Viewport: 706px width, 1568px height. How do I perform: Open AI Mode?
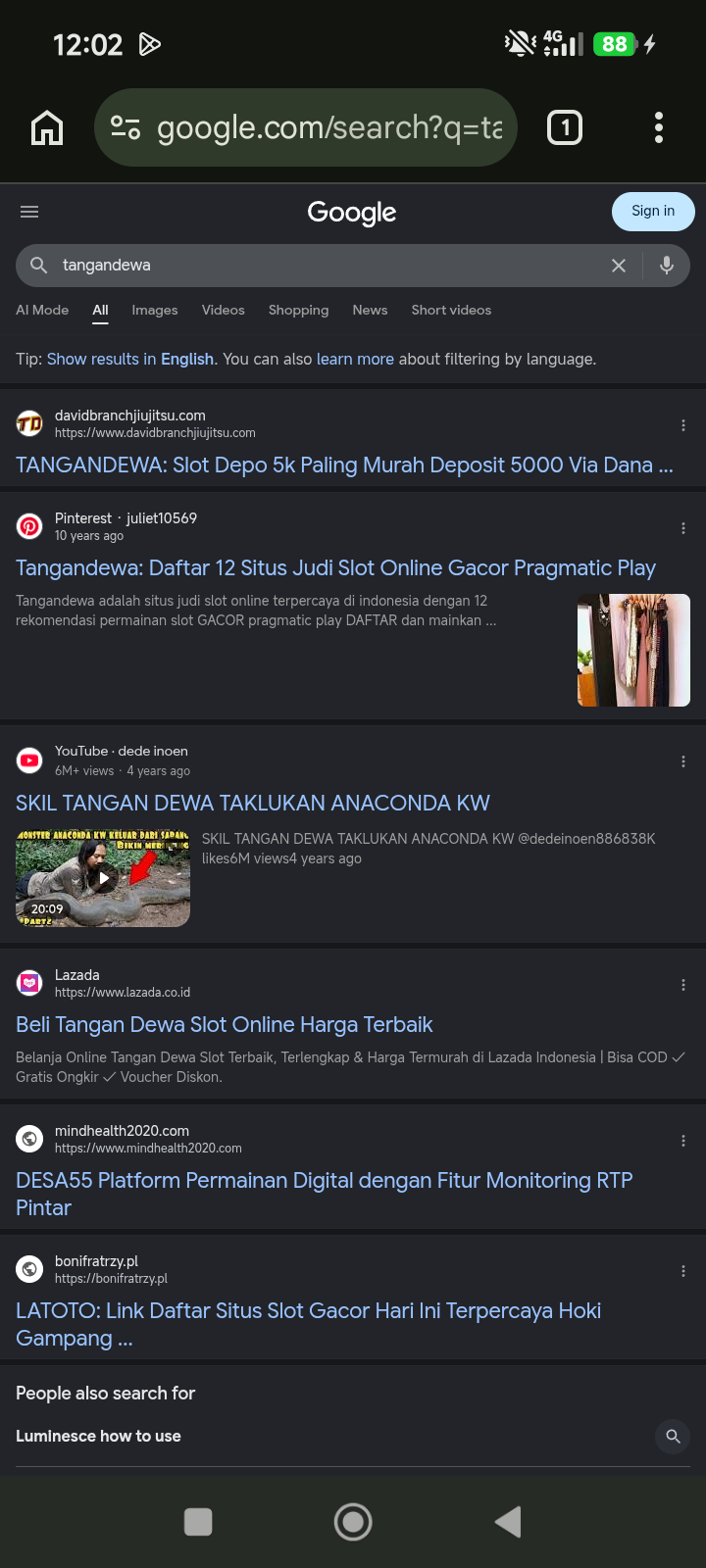pos(42,310)
